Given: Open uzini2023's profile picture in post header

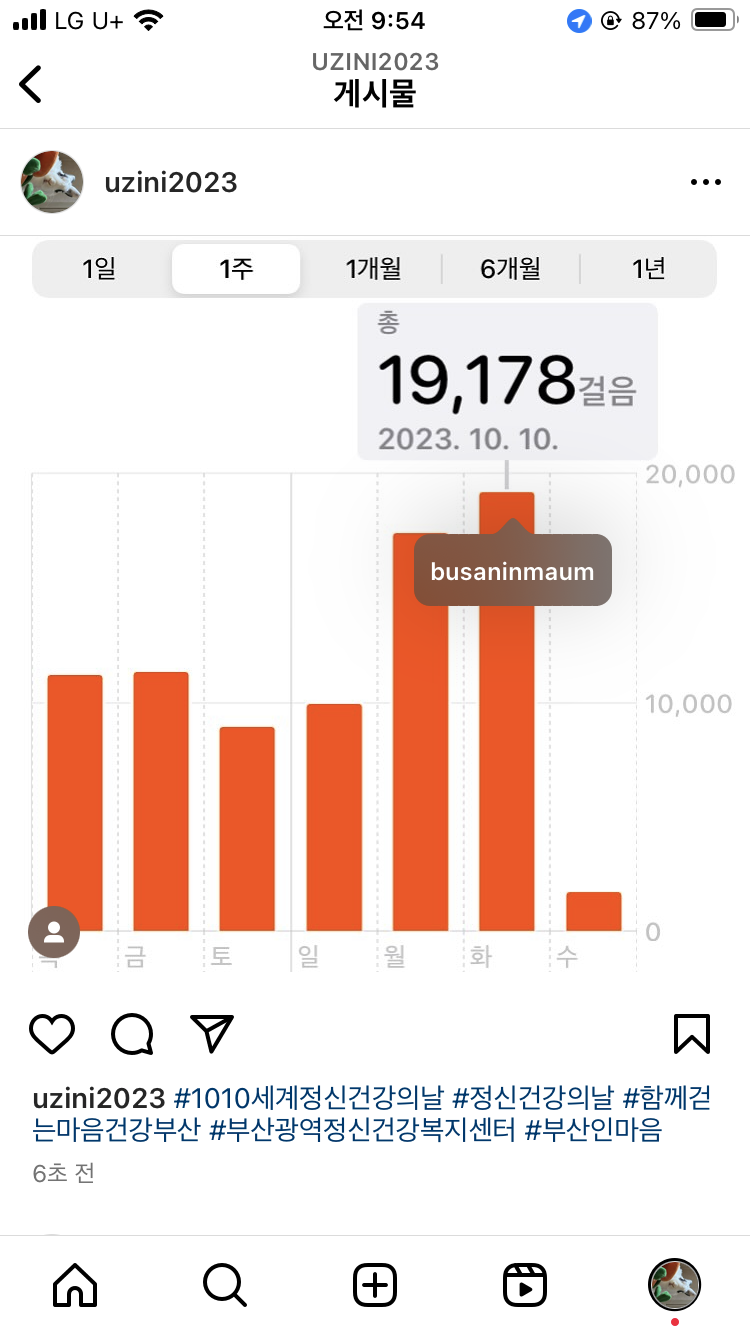Looking at the screenshot, I should coord(52,182).
